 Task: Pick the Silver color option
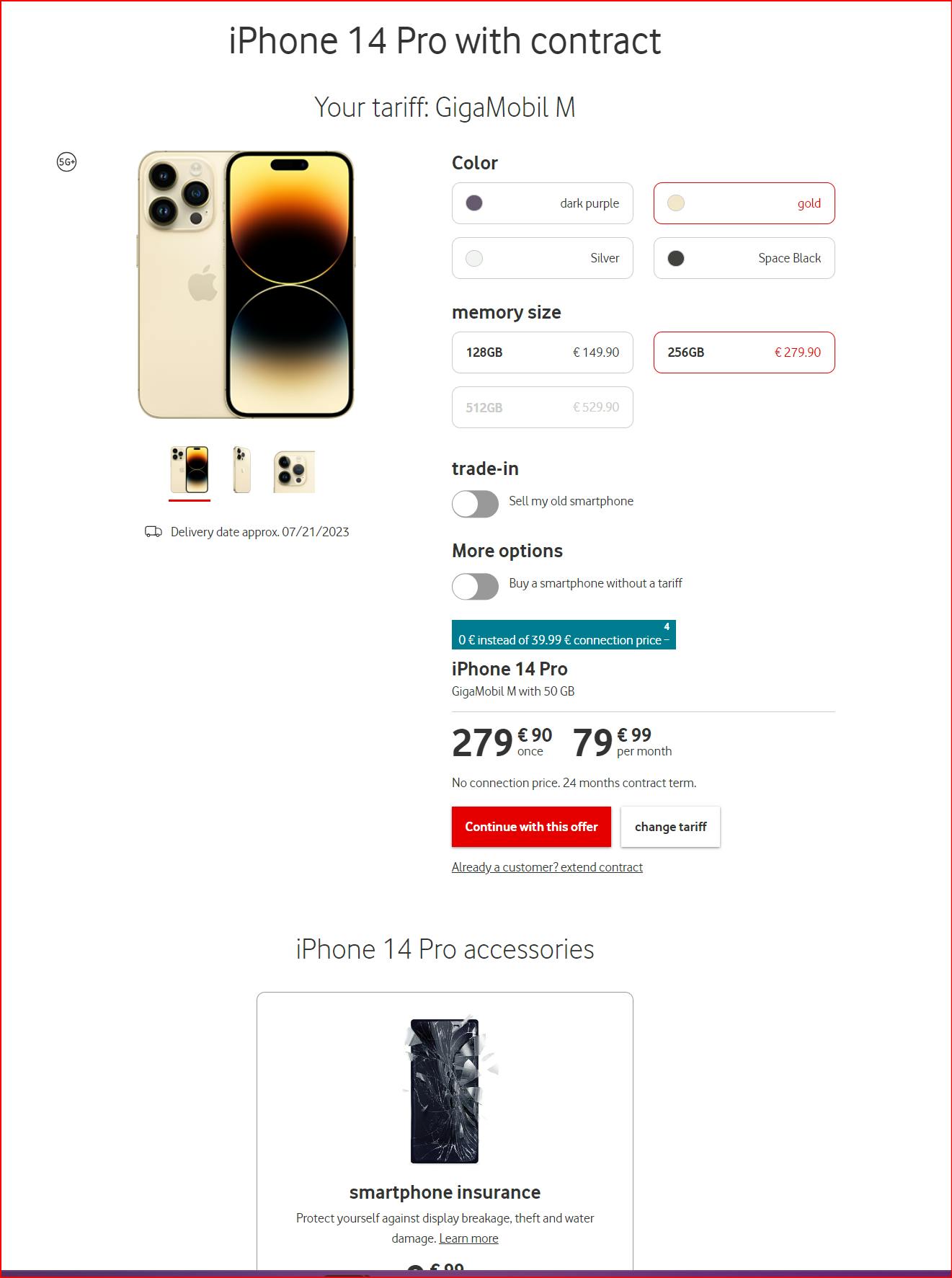coord(542,258)
